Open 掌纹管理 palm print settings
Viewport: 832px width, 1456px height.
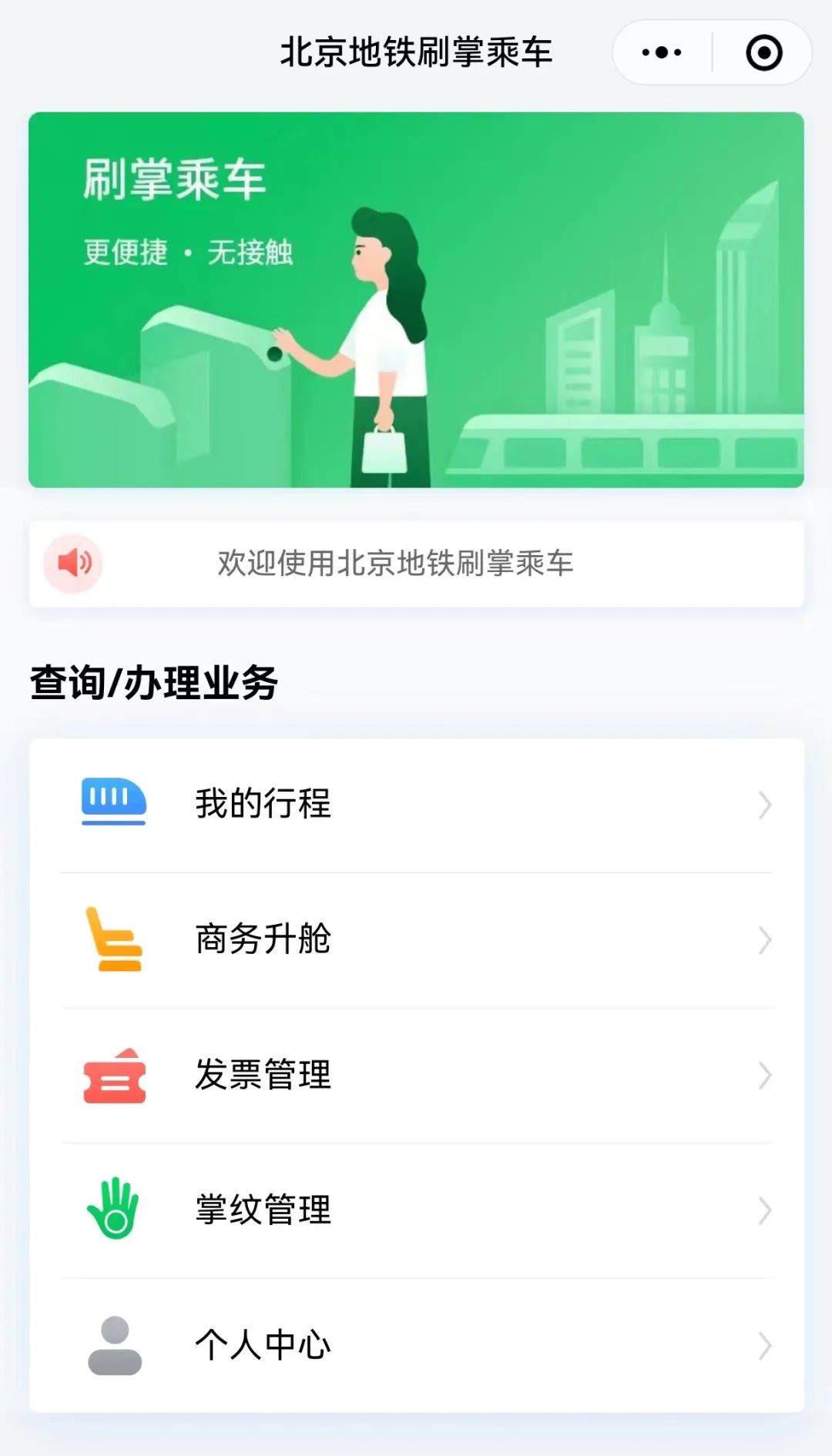click(x=416, y=1210)
